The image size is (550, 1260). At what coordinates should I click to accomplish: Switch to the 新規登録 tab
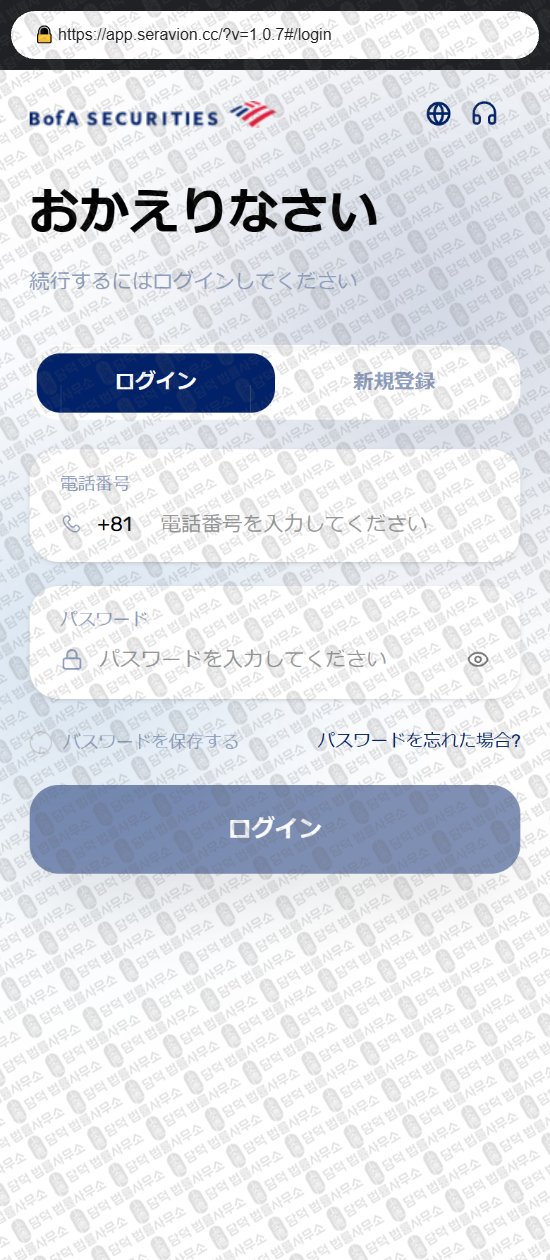pos(394,381)
